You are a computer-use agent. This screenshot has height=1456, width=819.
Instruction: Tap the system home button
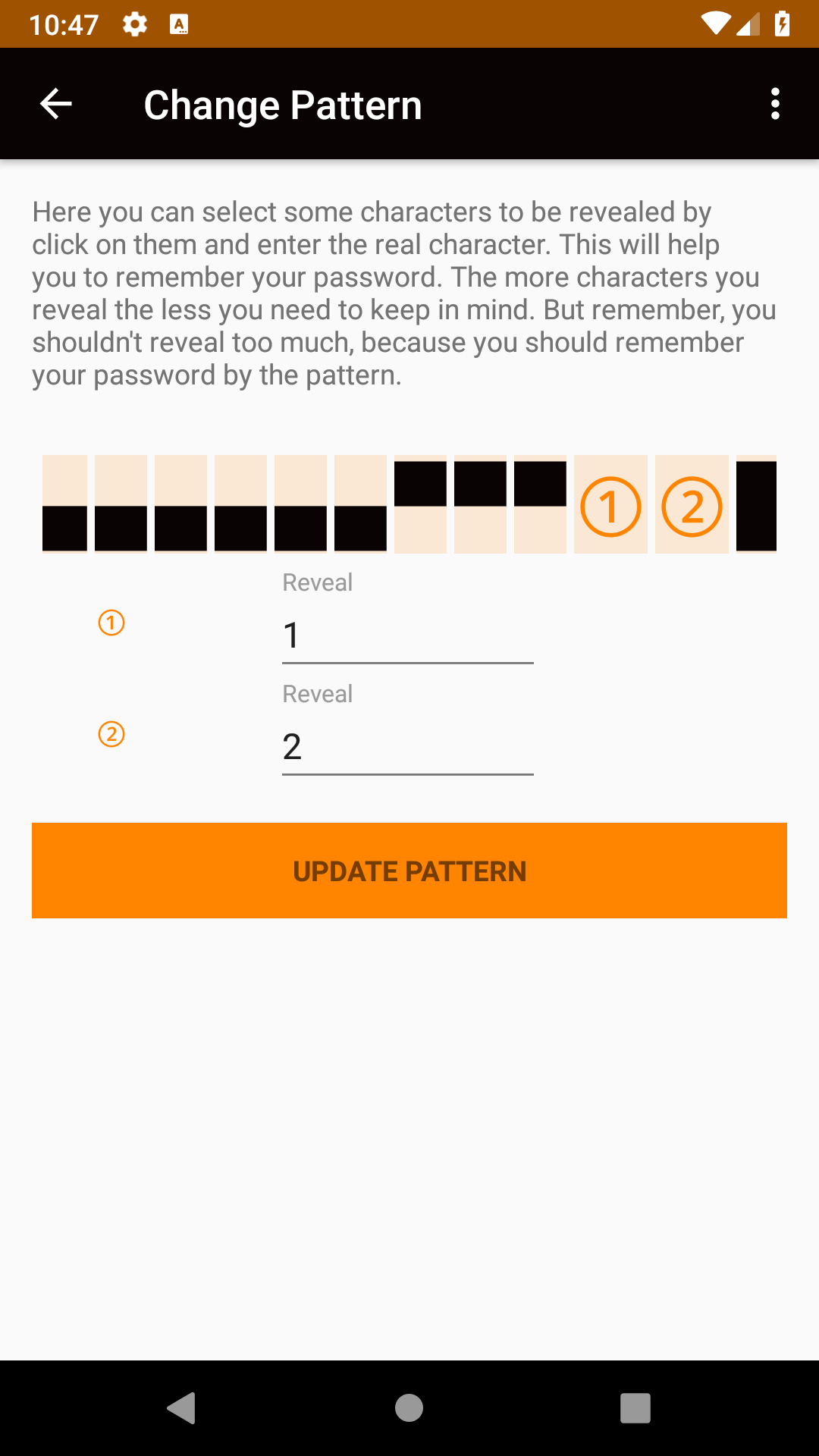(x=409, y=1408)
